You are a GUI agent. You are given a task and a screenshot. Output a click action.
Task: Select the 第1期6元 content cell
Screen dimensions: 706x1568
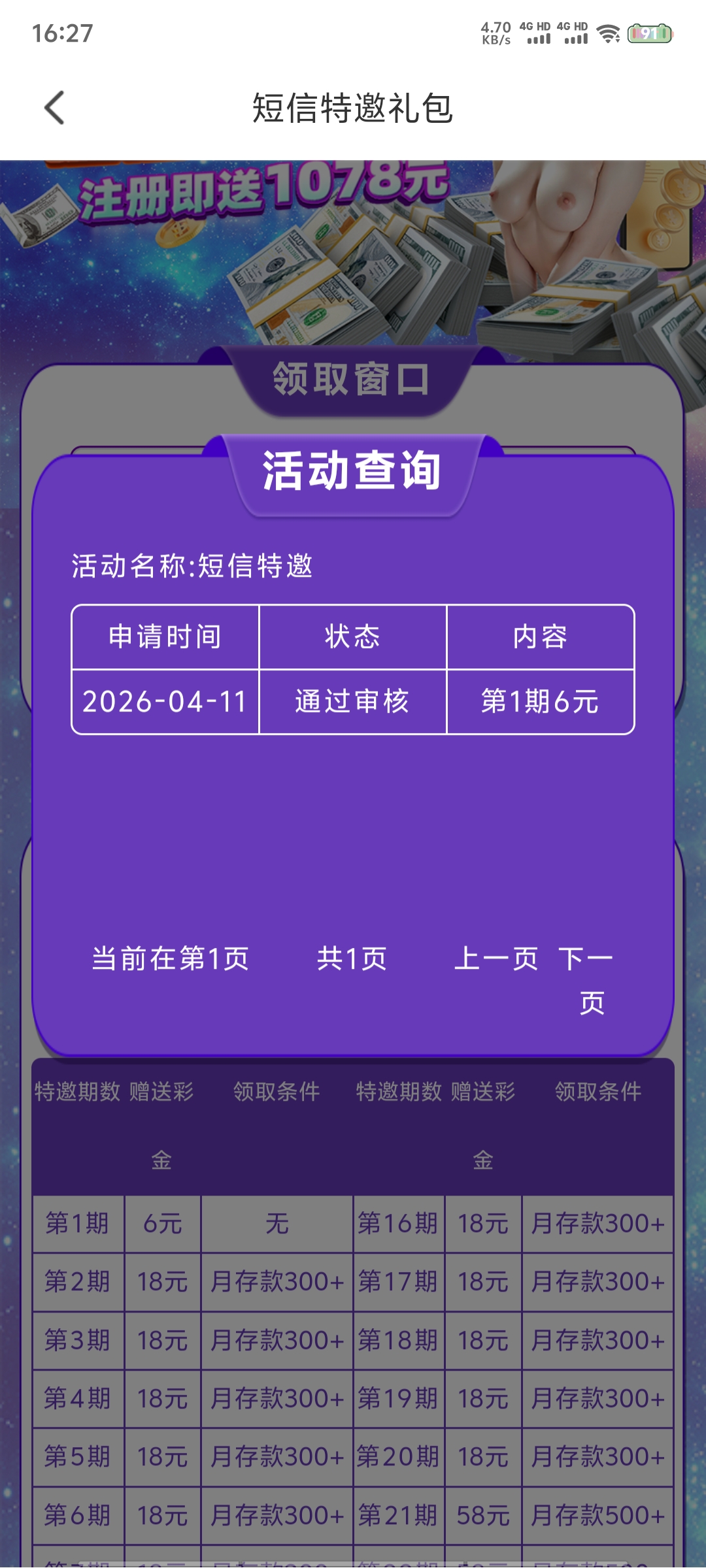pyautogui.click(x=541, y=701)
